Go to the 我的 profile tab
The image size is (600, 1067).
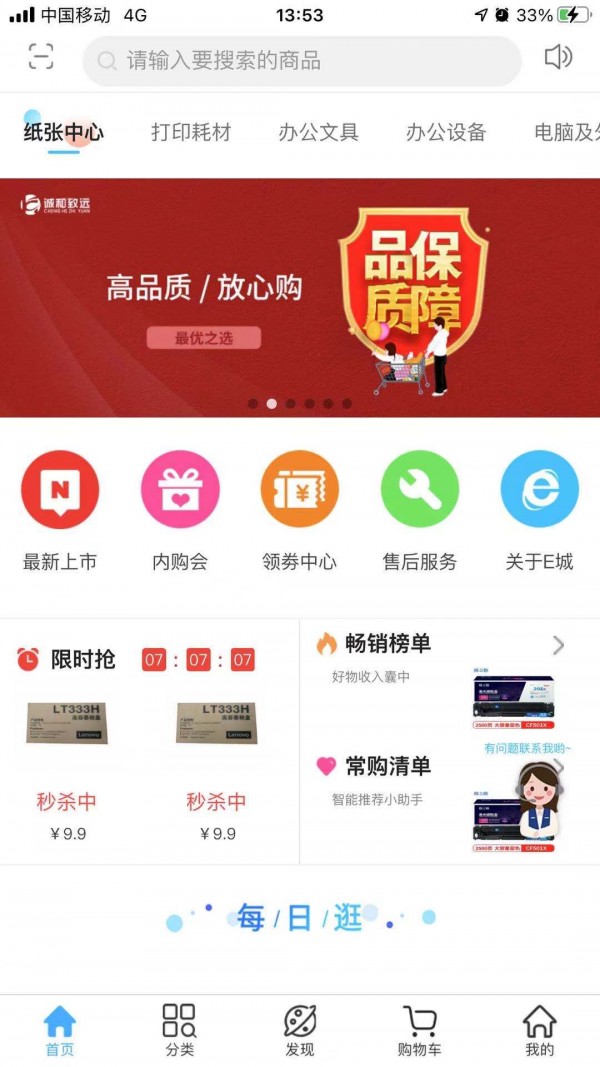point(539,1030)
